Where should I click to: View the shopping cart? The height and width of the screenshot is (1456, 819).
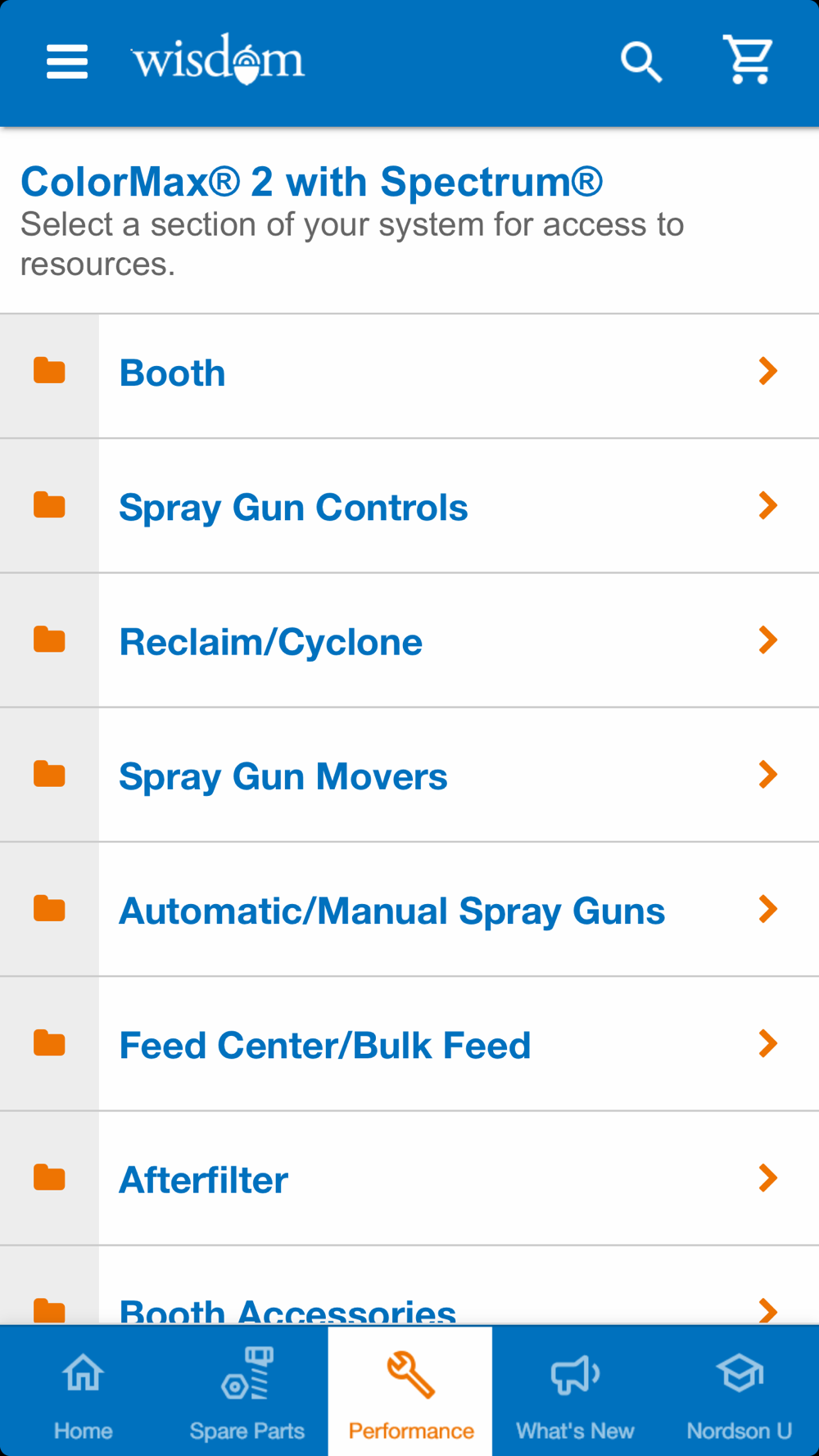(x=749, y=60)
